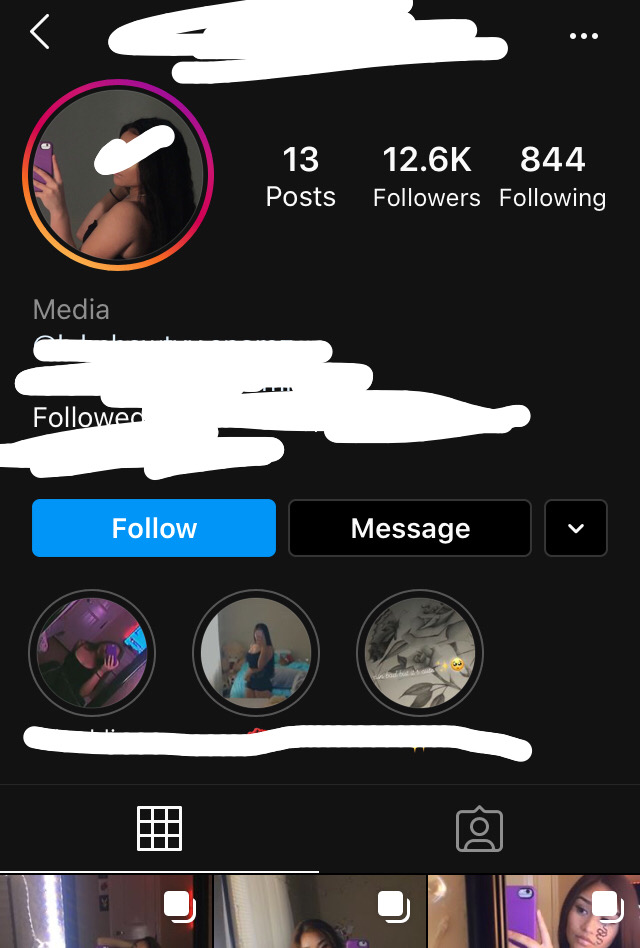Follow this account
The image size is (640, 948).
(x=154, y=528)
